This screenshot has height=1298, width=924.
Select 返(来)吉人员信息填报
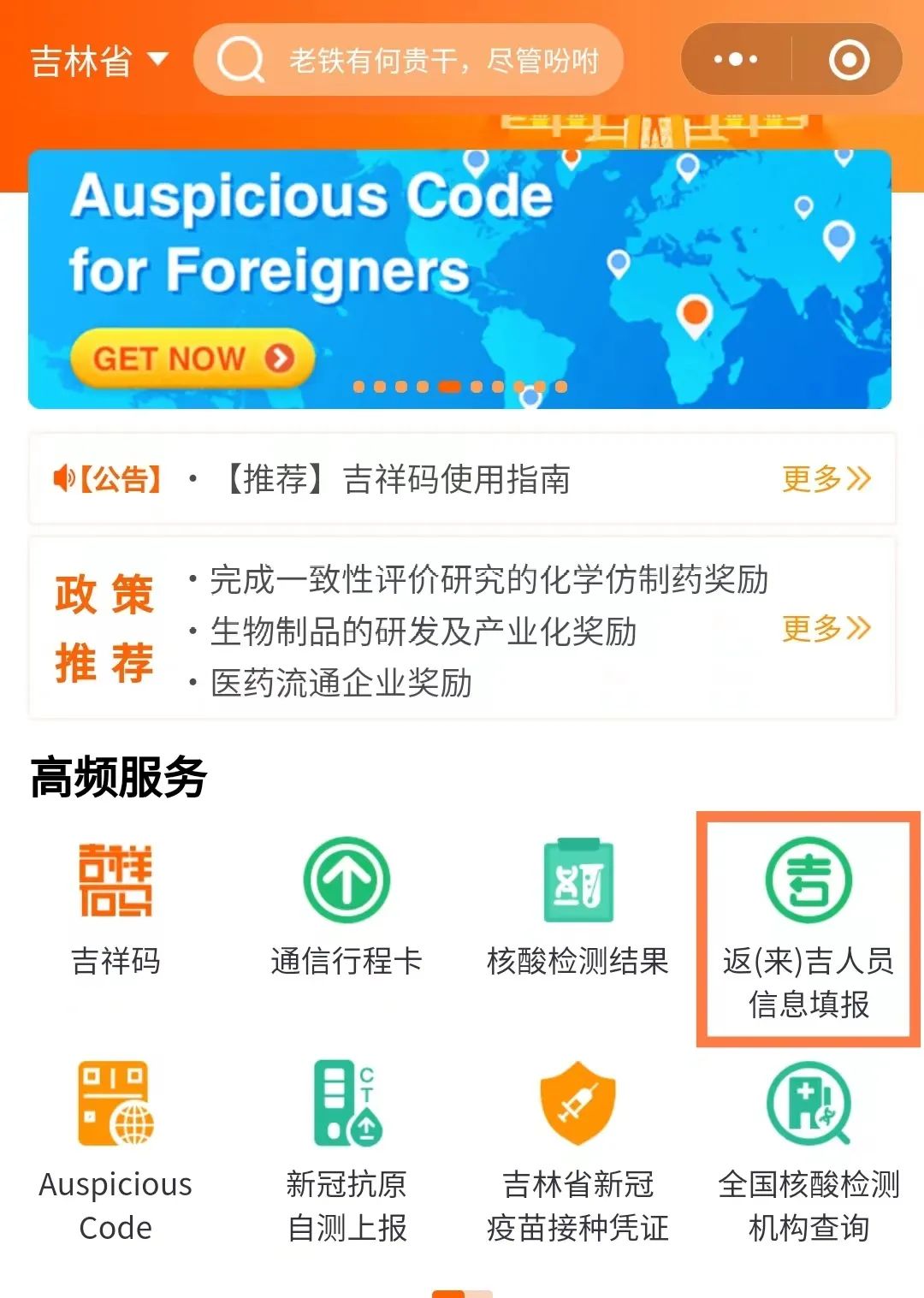click(808, 928)
